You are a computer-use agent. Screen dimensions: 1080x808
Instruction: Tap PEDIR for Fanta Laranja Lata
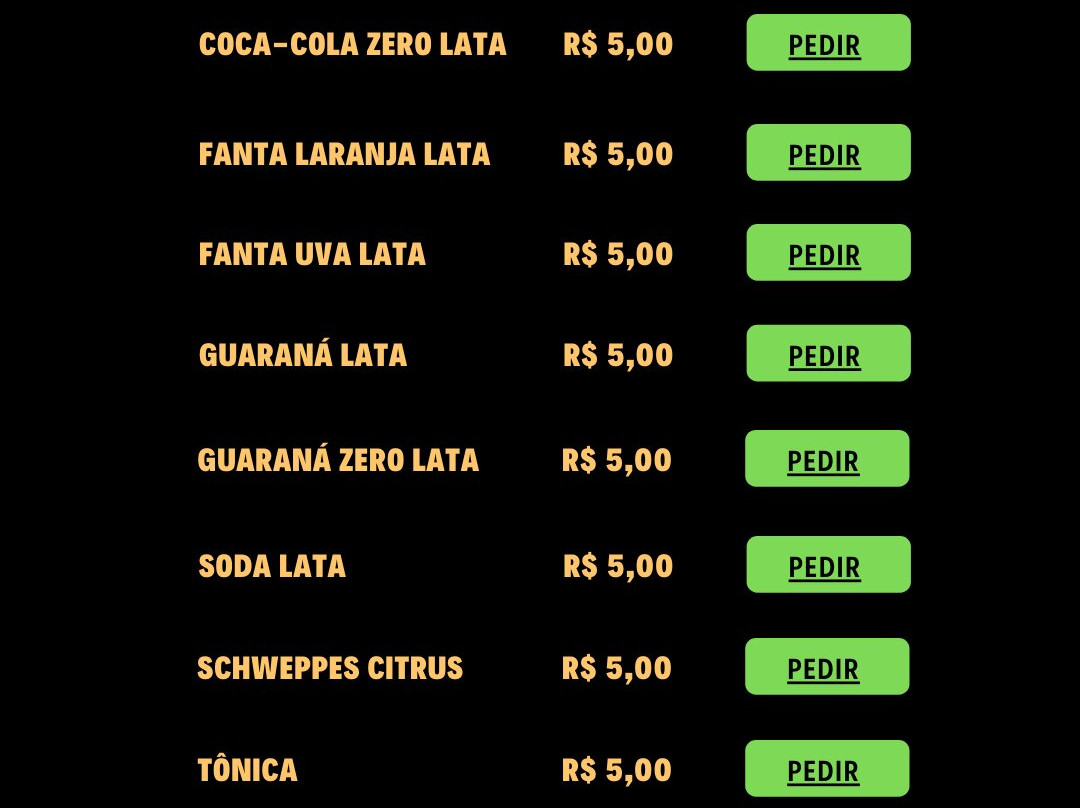828,153
